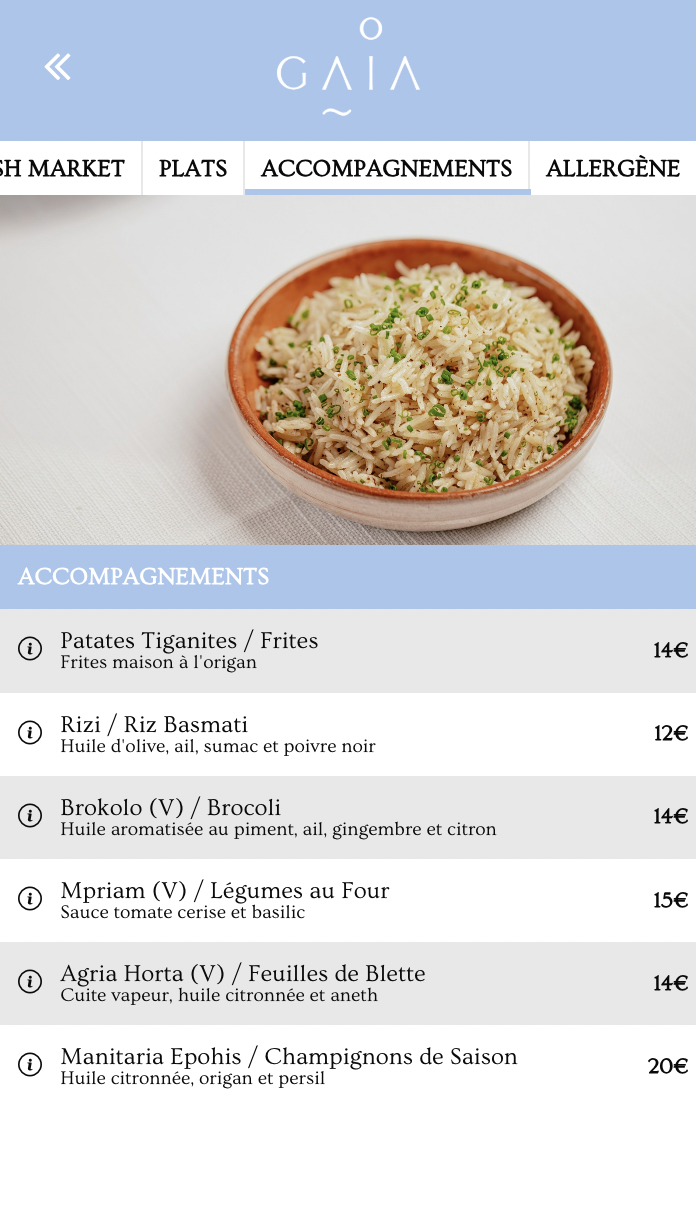Screen dimensions: 696x1206
Task: Show info for Rizi / Riz Basmati
Action: point(30,733)
